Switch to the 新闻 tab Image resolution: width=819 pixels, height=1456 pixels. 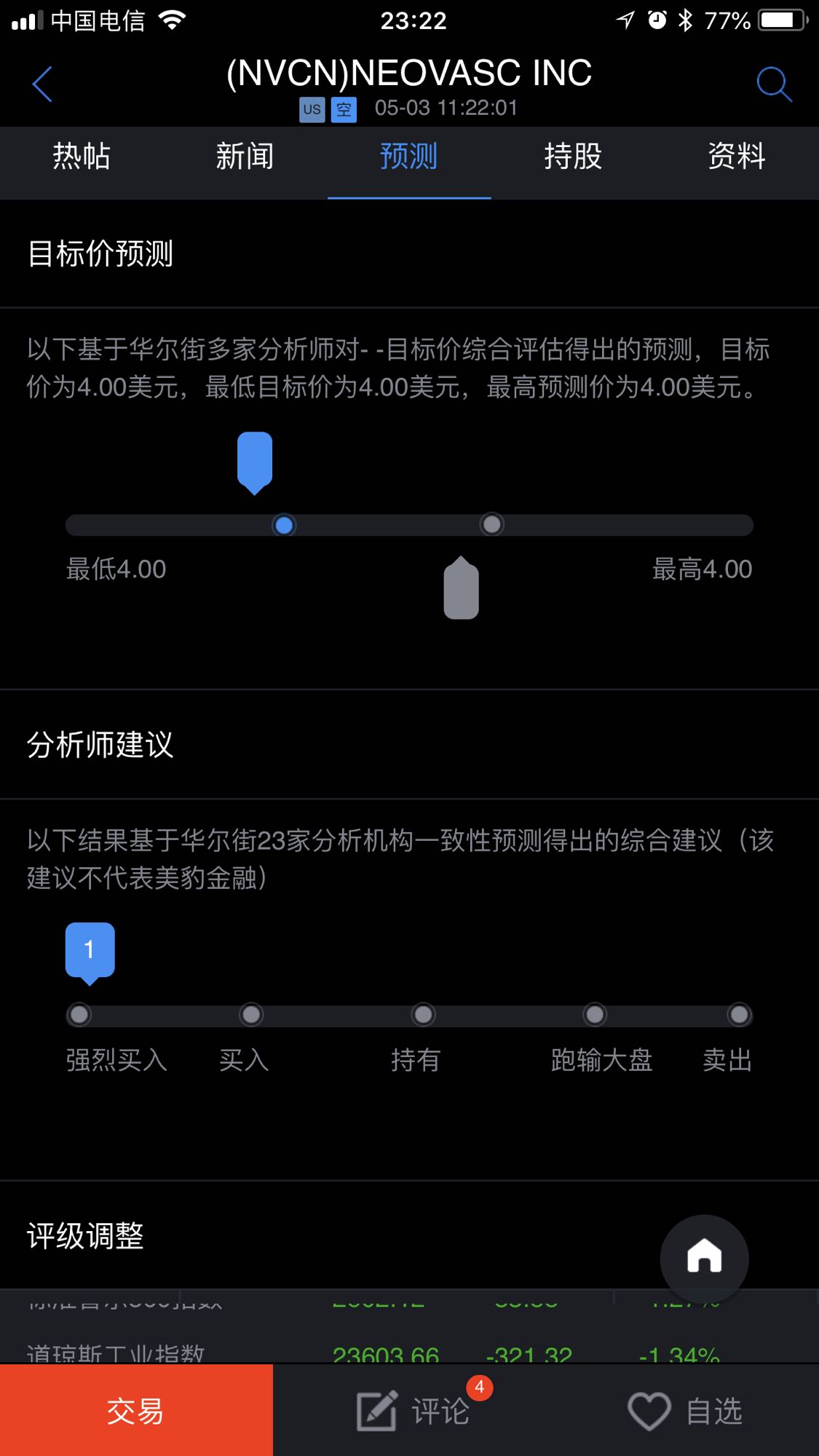pyautogui.click(x=245, y=157)
